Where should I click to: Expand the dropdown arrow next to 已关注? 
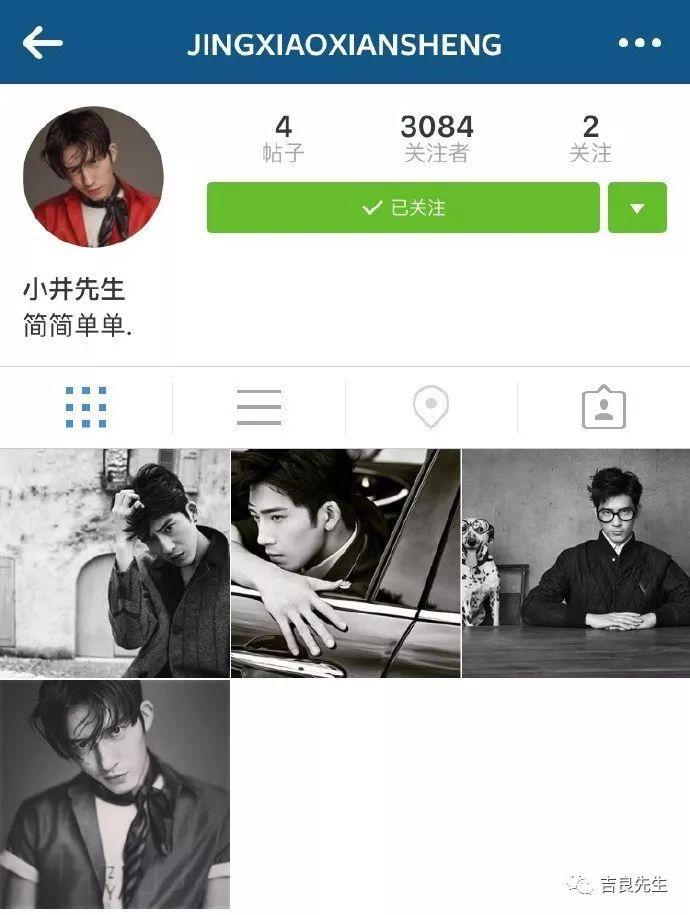(637, 208)
